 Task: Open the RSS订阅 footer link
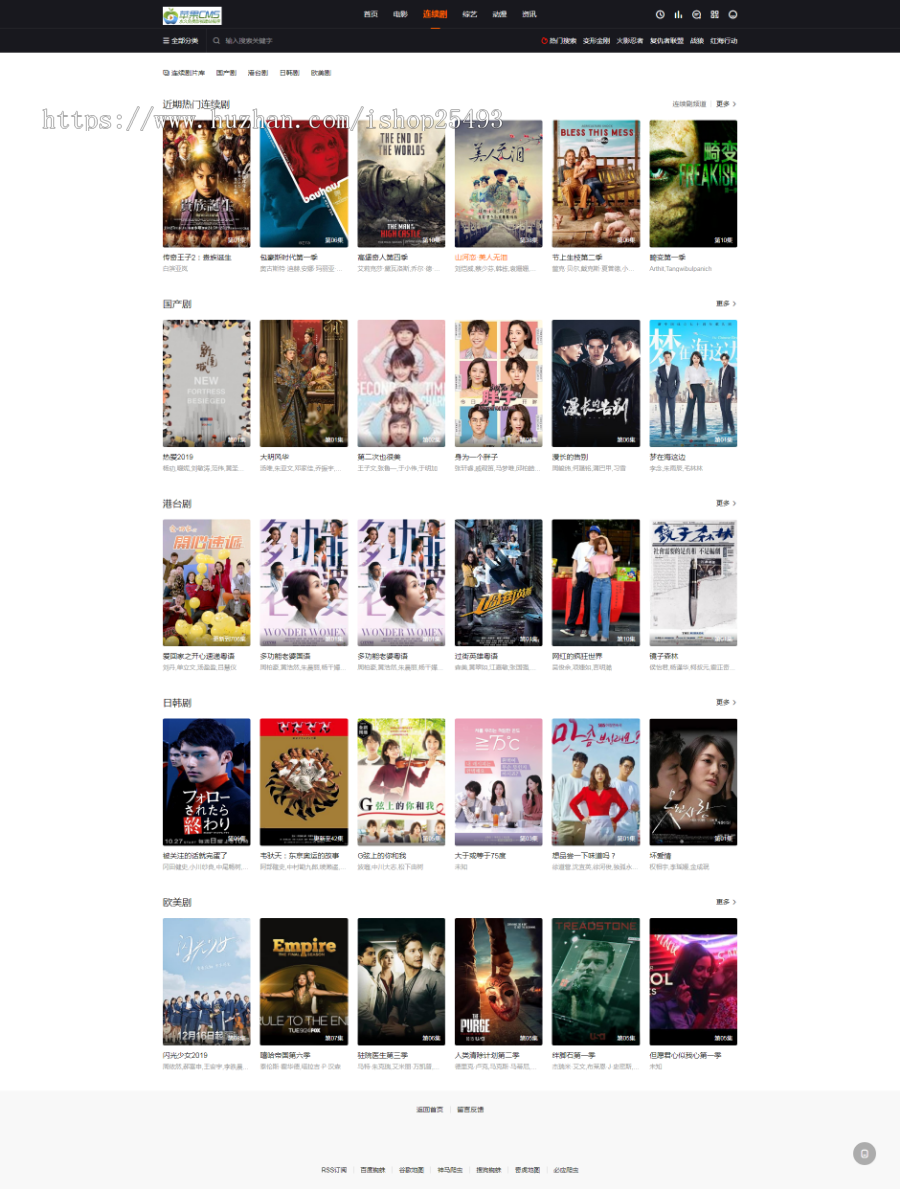pyautogui.click(x=334, y=1169)
